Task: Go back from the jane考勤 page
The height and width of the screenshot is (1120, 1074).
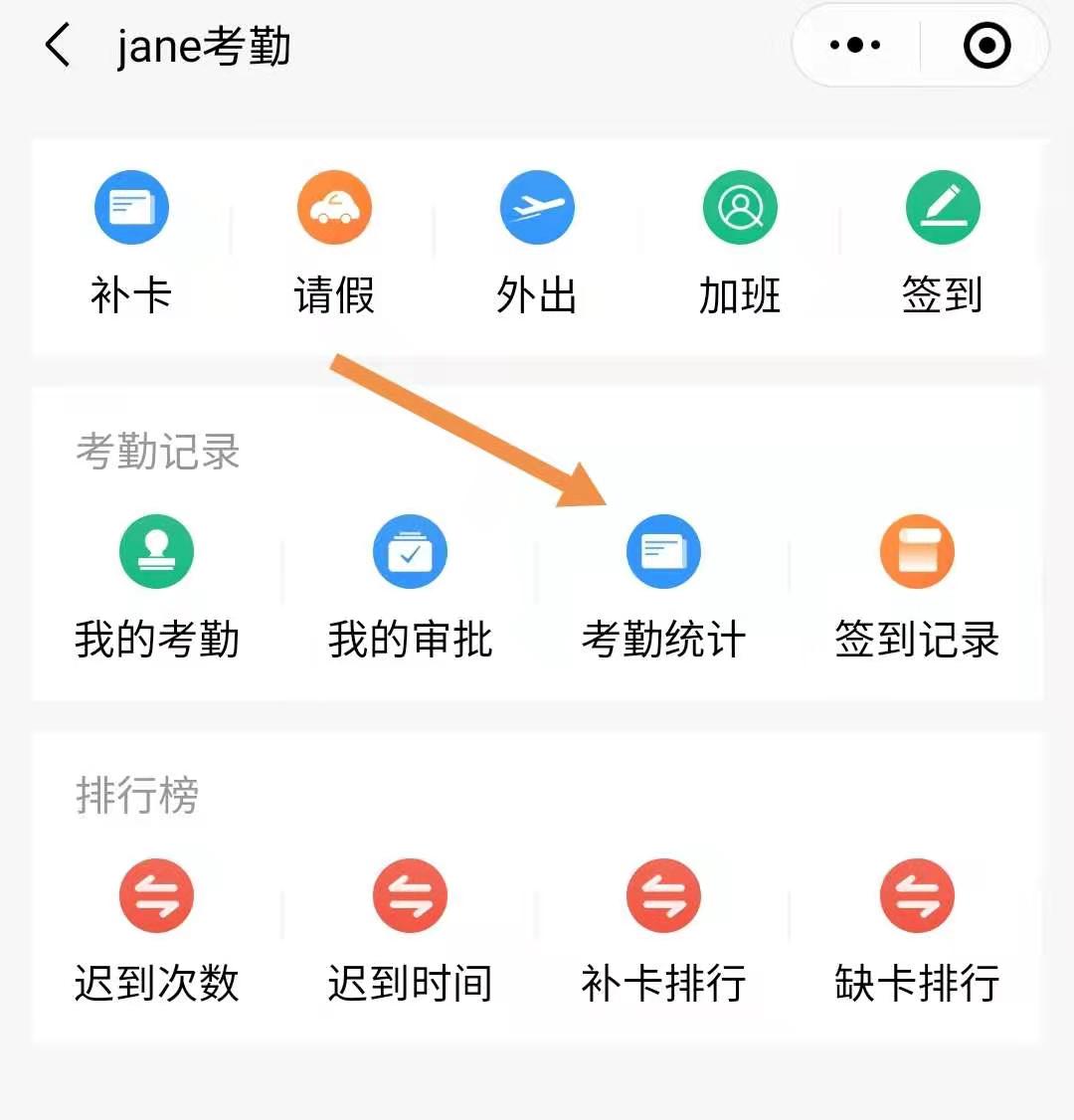Action: click(58, 46)
